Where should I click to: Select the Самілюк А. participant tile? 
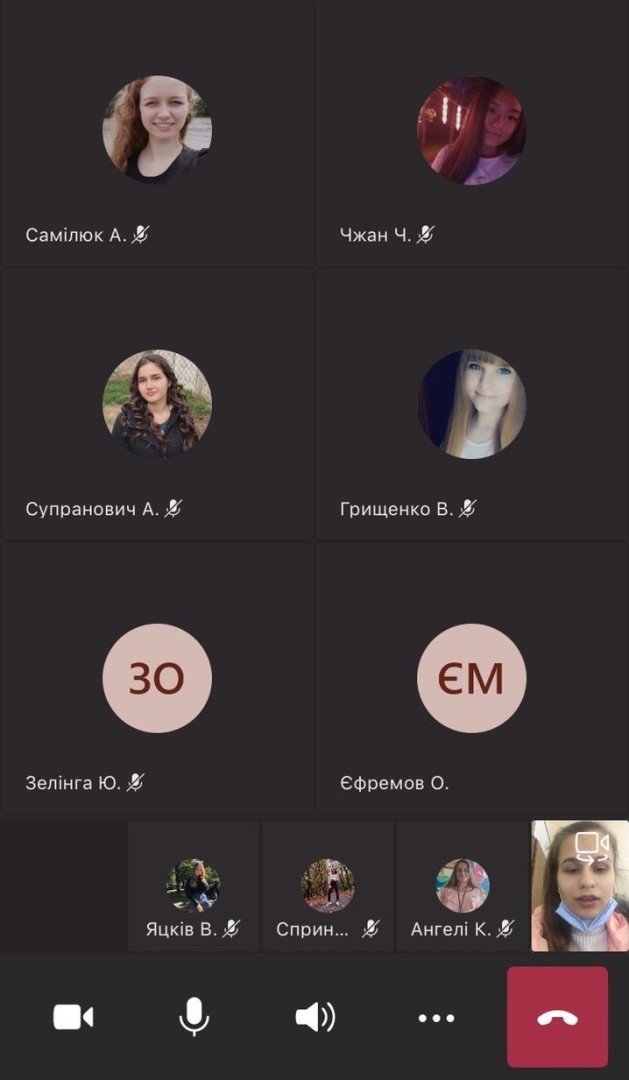[x=157, y=133]
